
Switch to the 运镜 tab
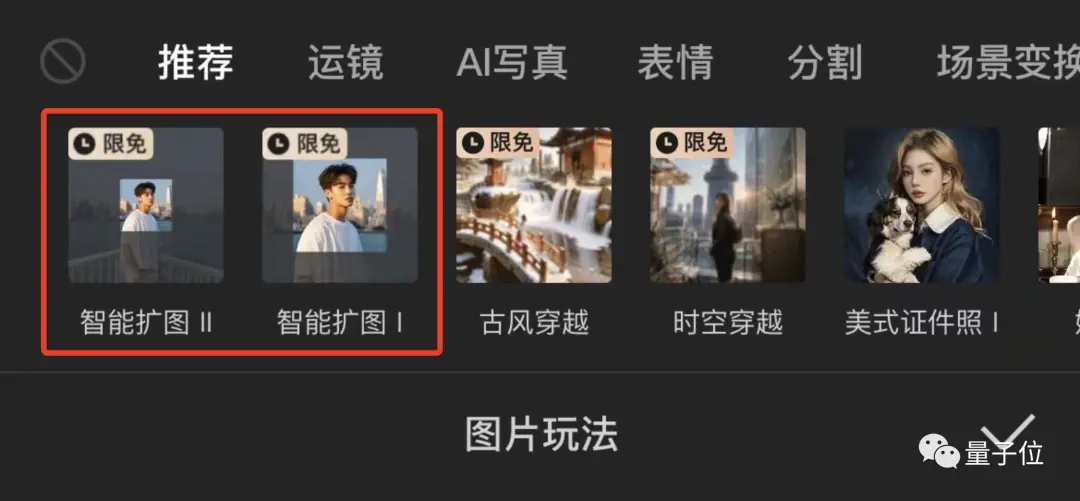tap(345, 62)
